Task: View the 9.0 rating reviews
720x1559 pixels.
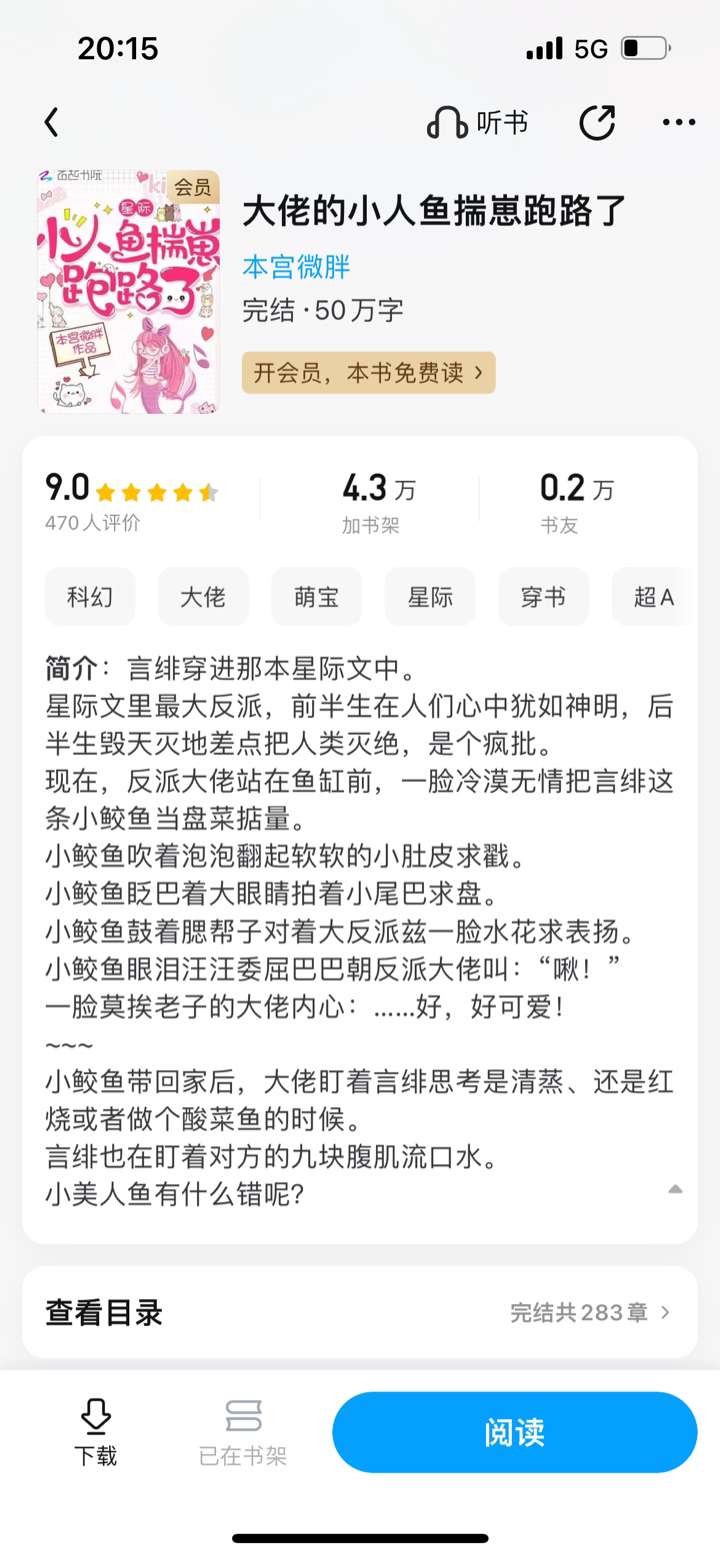Action: click(x=130, y=501)
